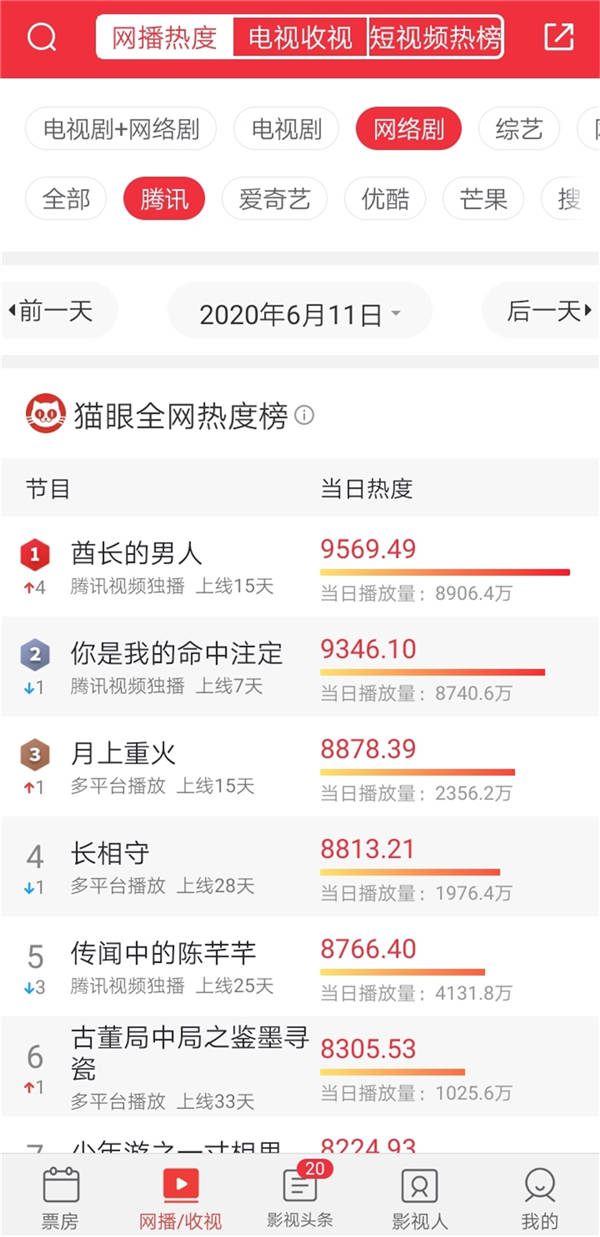The width and height of the screenshot is (600, 1237).
Task: Tap the share icon at top right
Action: tap(558, 38)
